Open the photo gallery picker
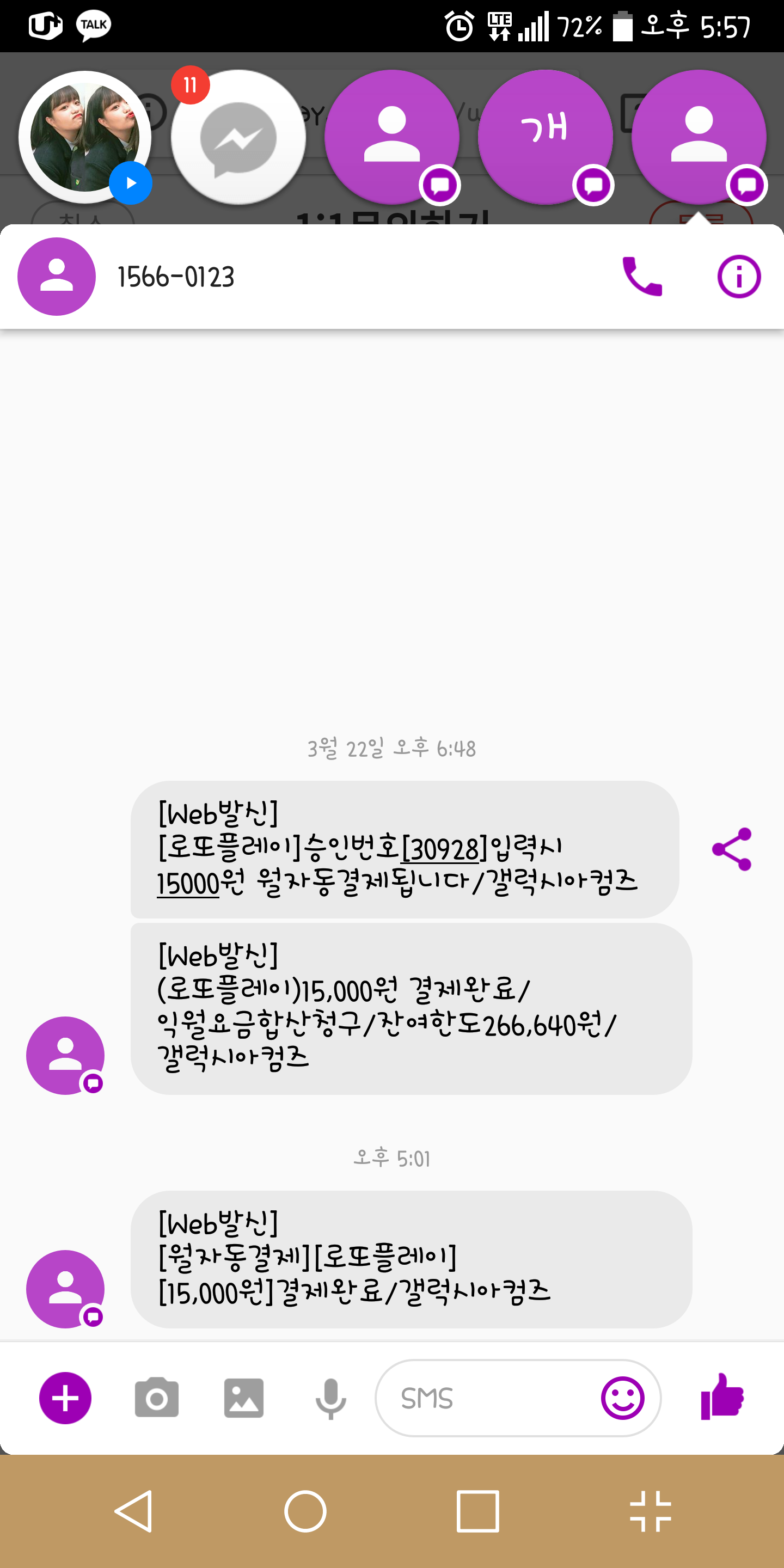This screenshot has width=784, height=1568. point(243,1398)
